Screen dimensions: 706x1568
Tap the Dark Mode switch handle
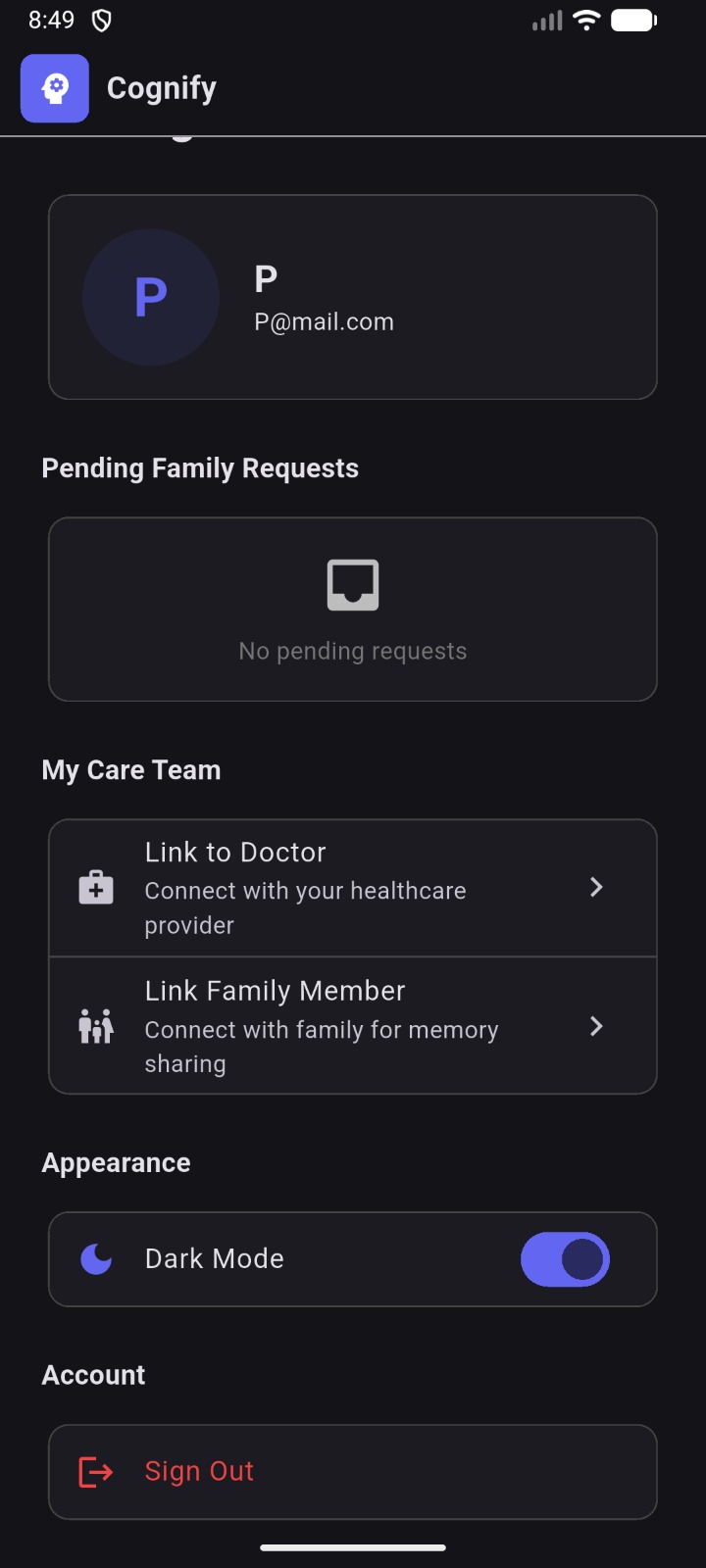(583, 1258)
